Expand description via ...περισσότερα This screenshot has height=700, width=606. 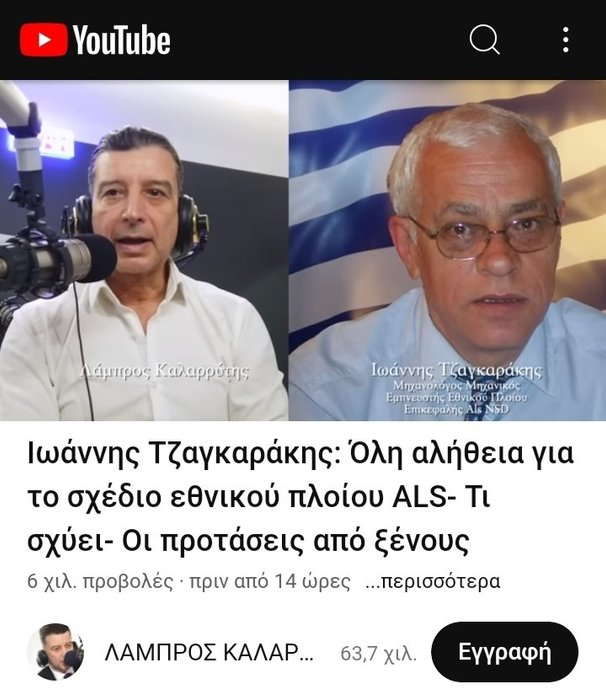click(432, 581)
